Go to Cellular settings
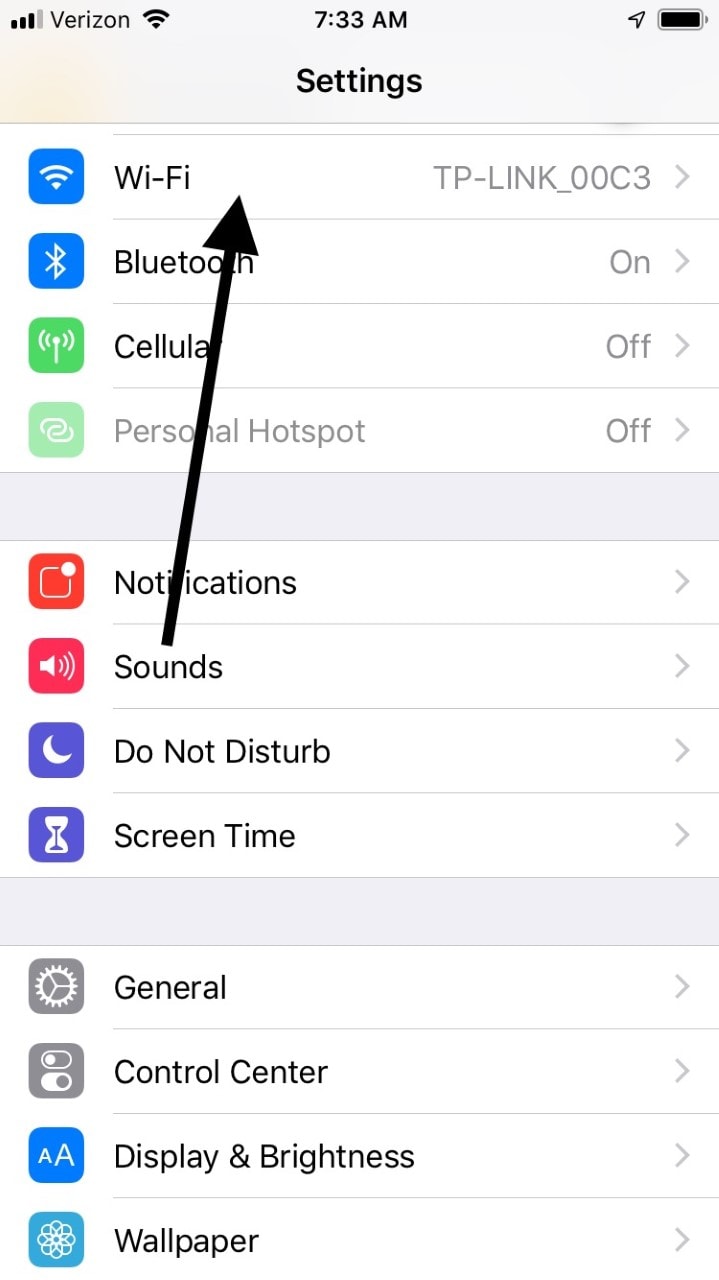The height and width of the screenshot is (1280, 719). pyautogui.click(x=400, y=347)
